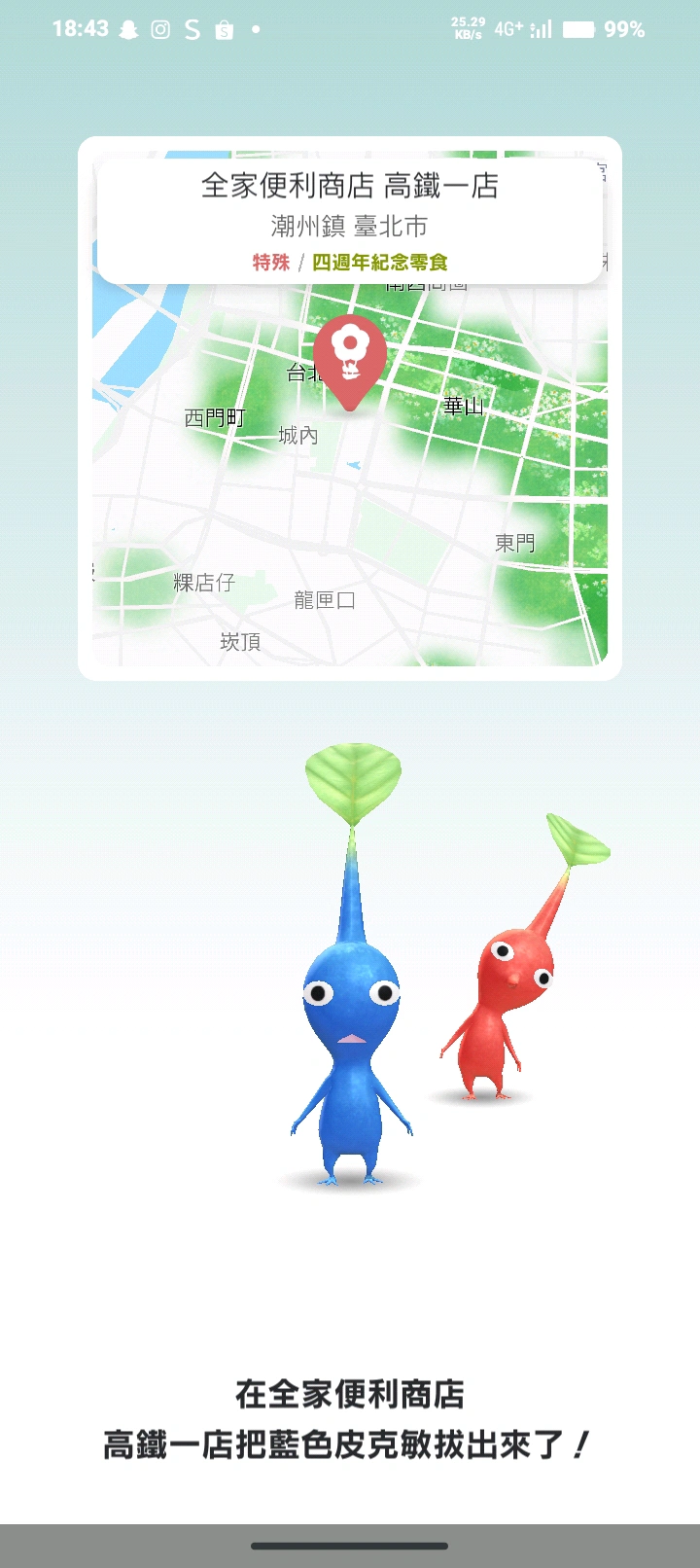Tap the red location pin on the map
The width and height of the screenshot is (700, 1568).
point(350,357)
